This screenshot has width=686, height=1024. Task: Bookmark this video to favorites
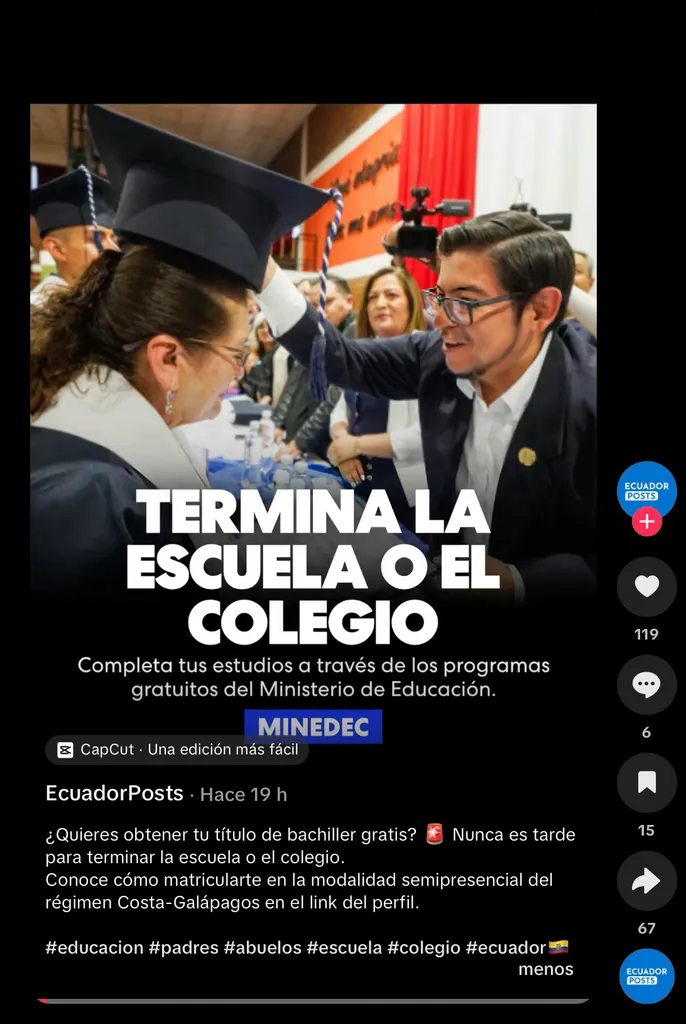point(646,782)
